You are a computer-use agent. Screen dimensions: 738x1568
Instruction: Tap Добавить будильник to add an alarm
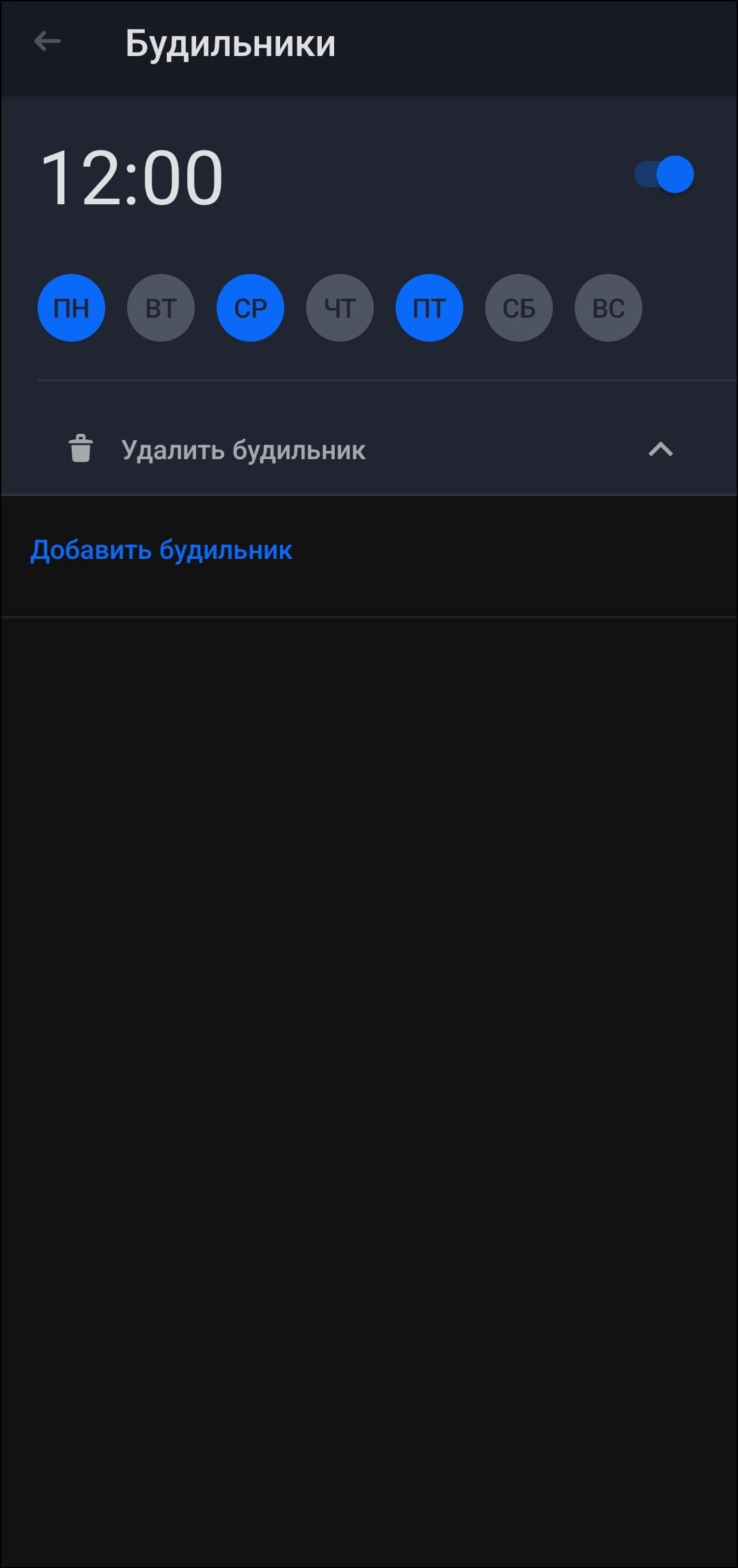pos(161,551)
